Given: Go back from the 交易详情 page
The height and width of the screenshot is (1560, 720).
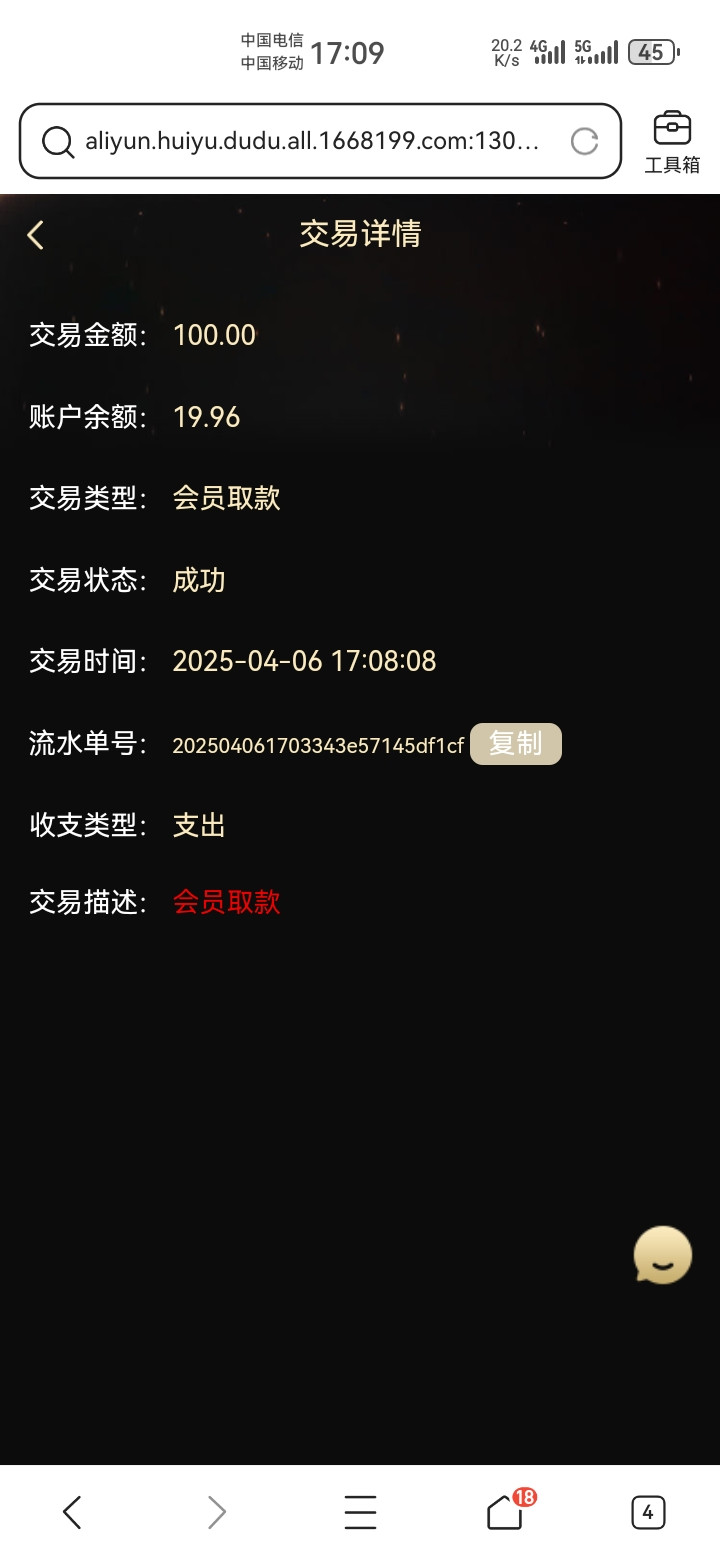Looking at the screenshot, I should tap(36, 235).
